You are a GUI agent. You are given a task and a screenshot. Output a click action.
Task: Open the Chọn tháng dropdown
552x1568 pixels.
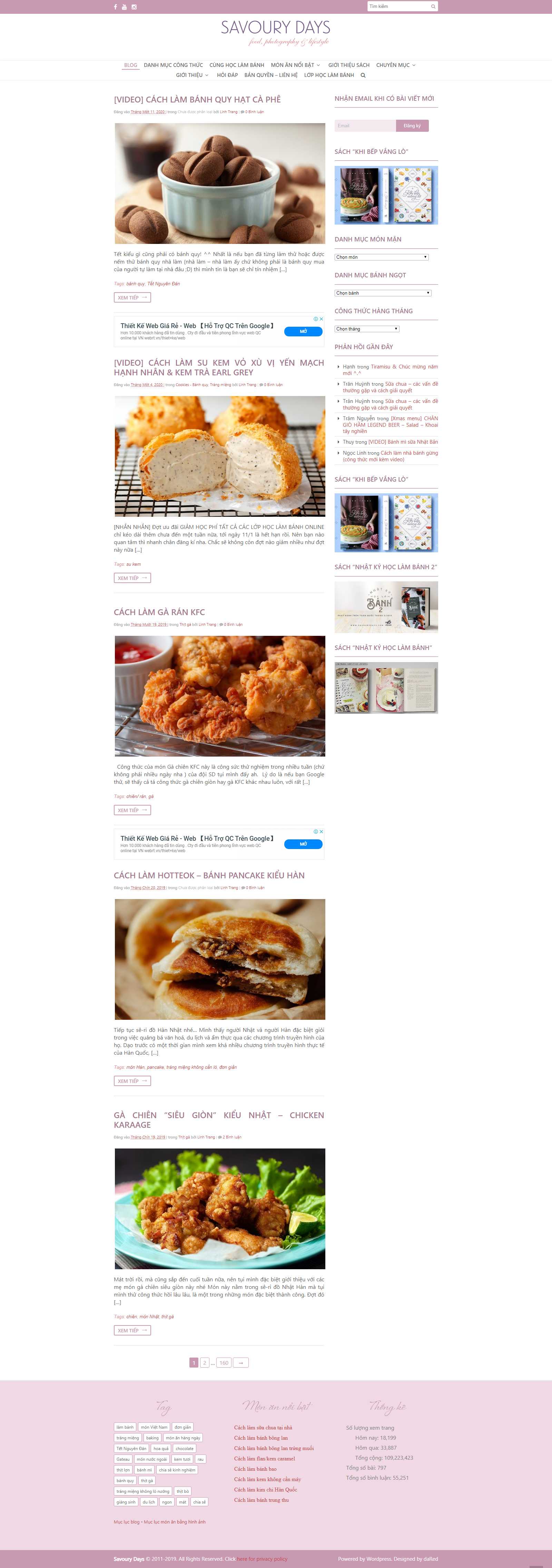(367, 329)
